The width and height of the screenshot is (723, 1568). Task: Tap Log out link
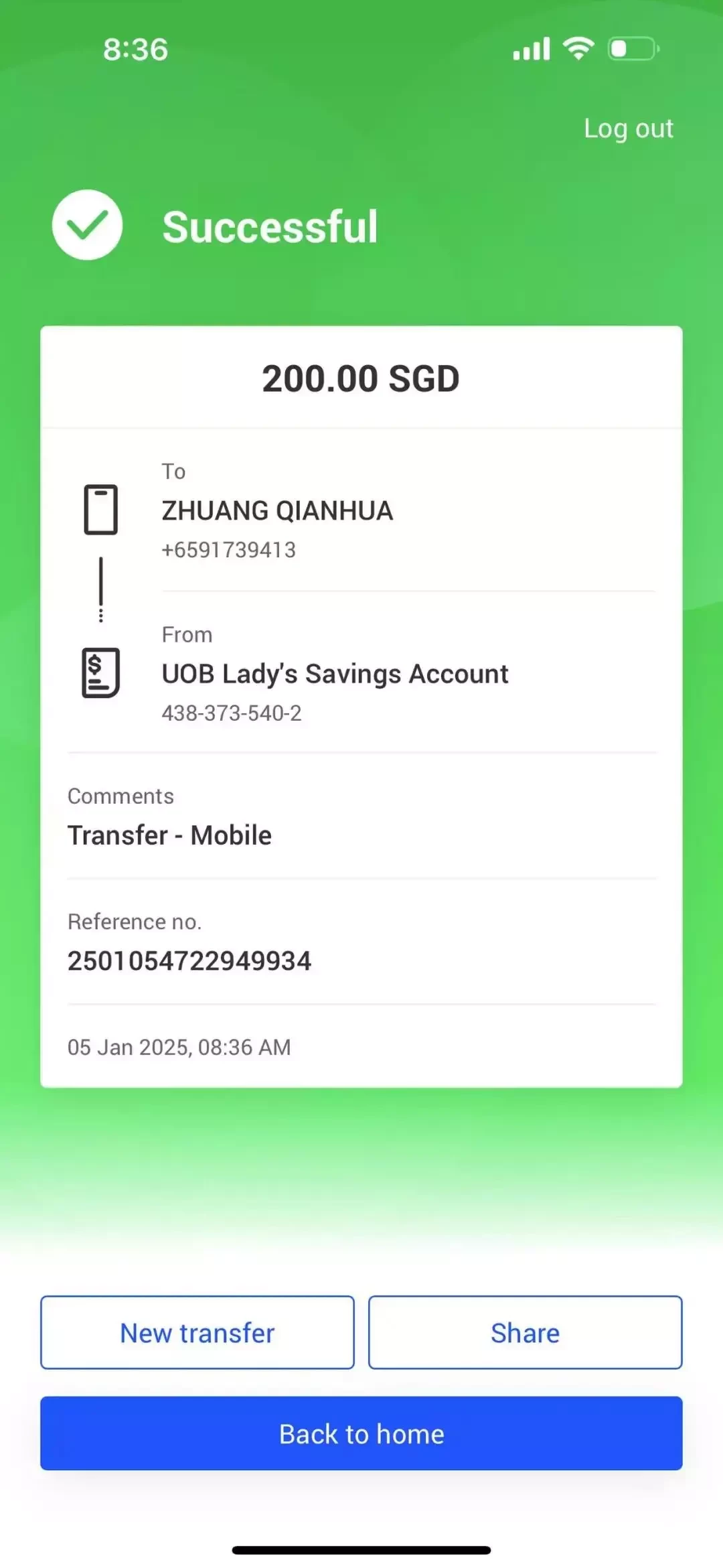[x=628, y=129]
